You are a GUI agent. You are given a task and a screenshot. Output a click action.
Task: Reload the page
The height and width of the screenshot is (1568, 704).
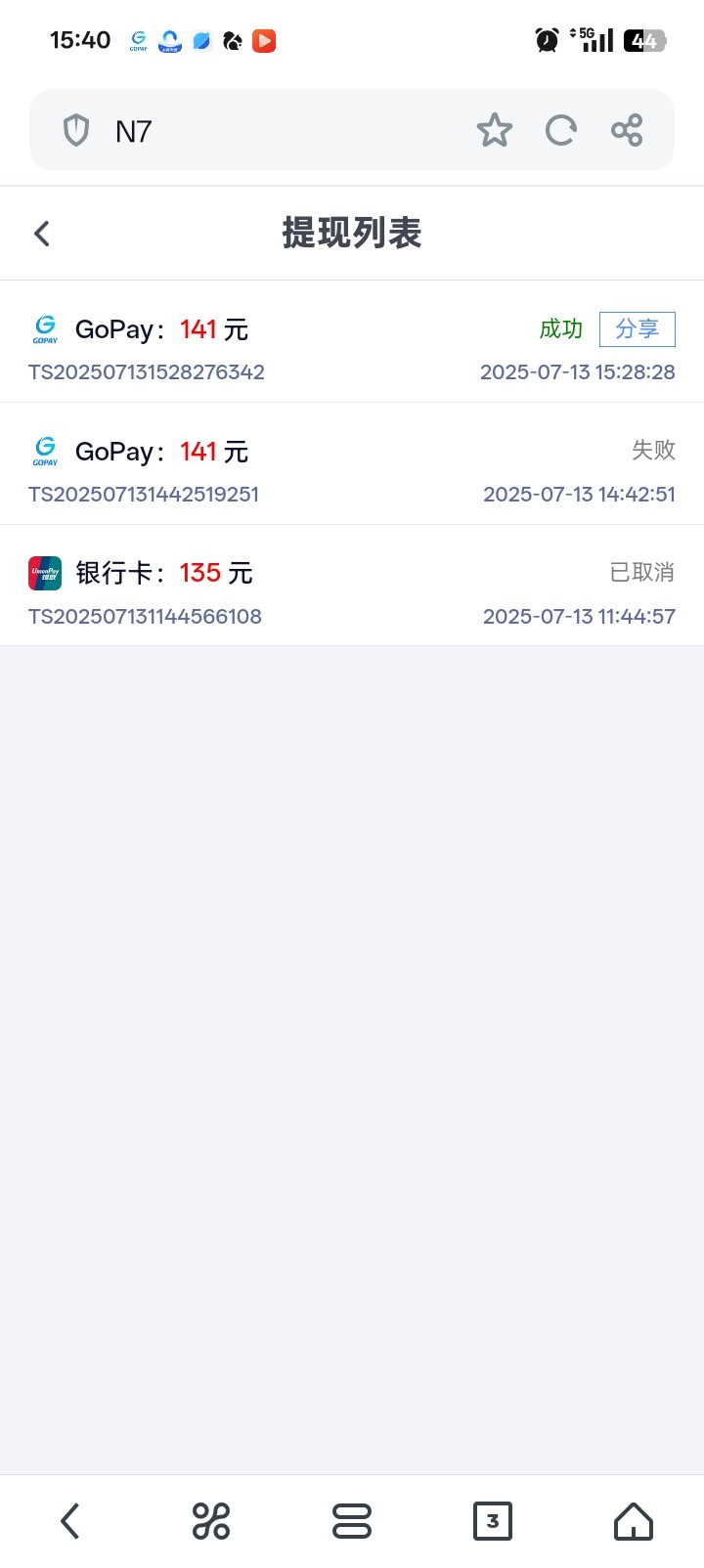click(x=561, y=130)
